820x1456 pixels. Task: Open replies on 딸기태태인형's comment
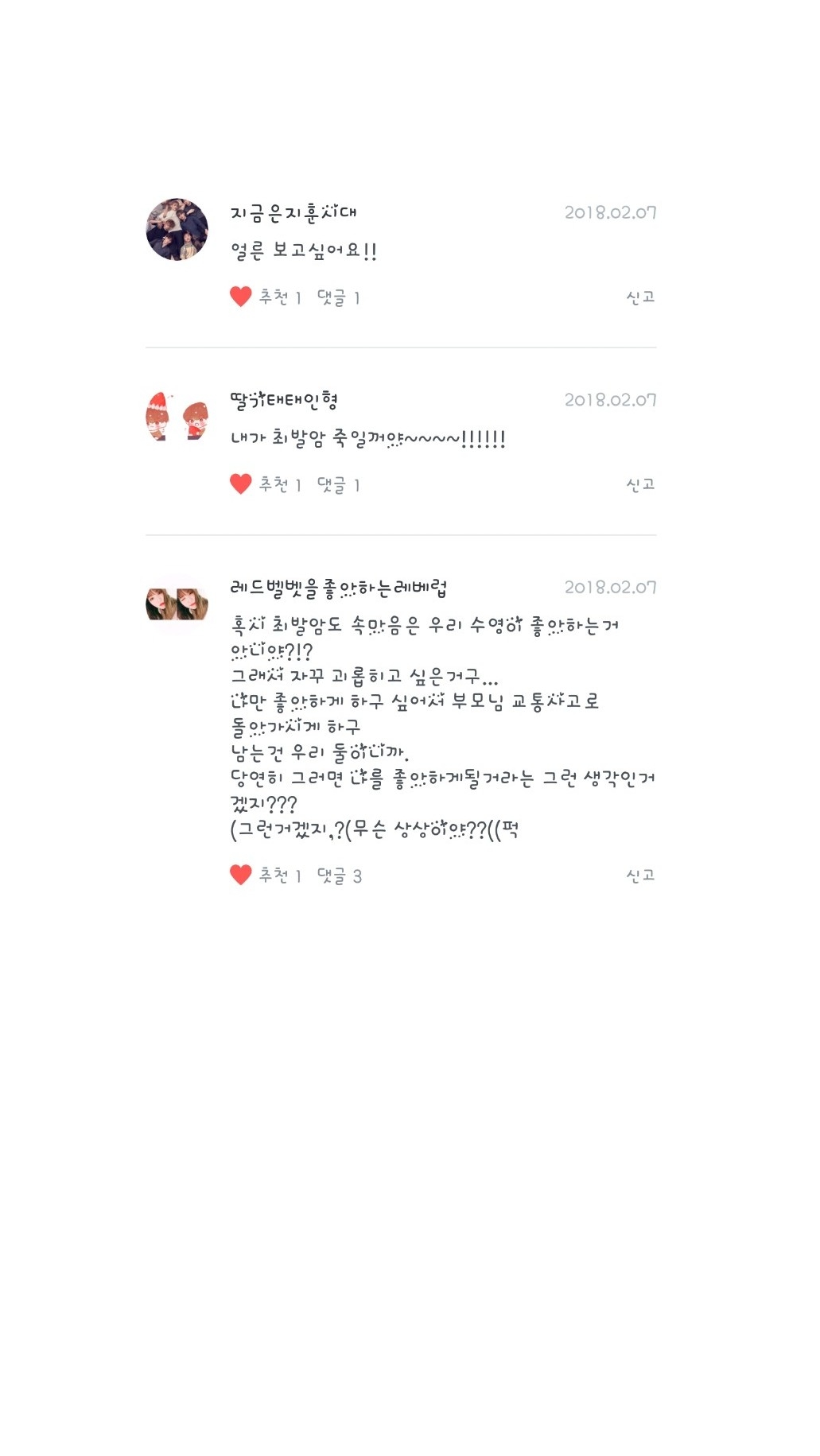point(338,485)
